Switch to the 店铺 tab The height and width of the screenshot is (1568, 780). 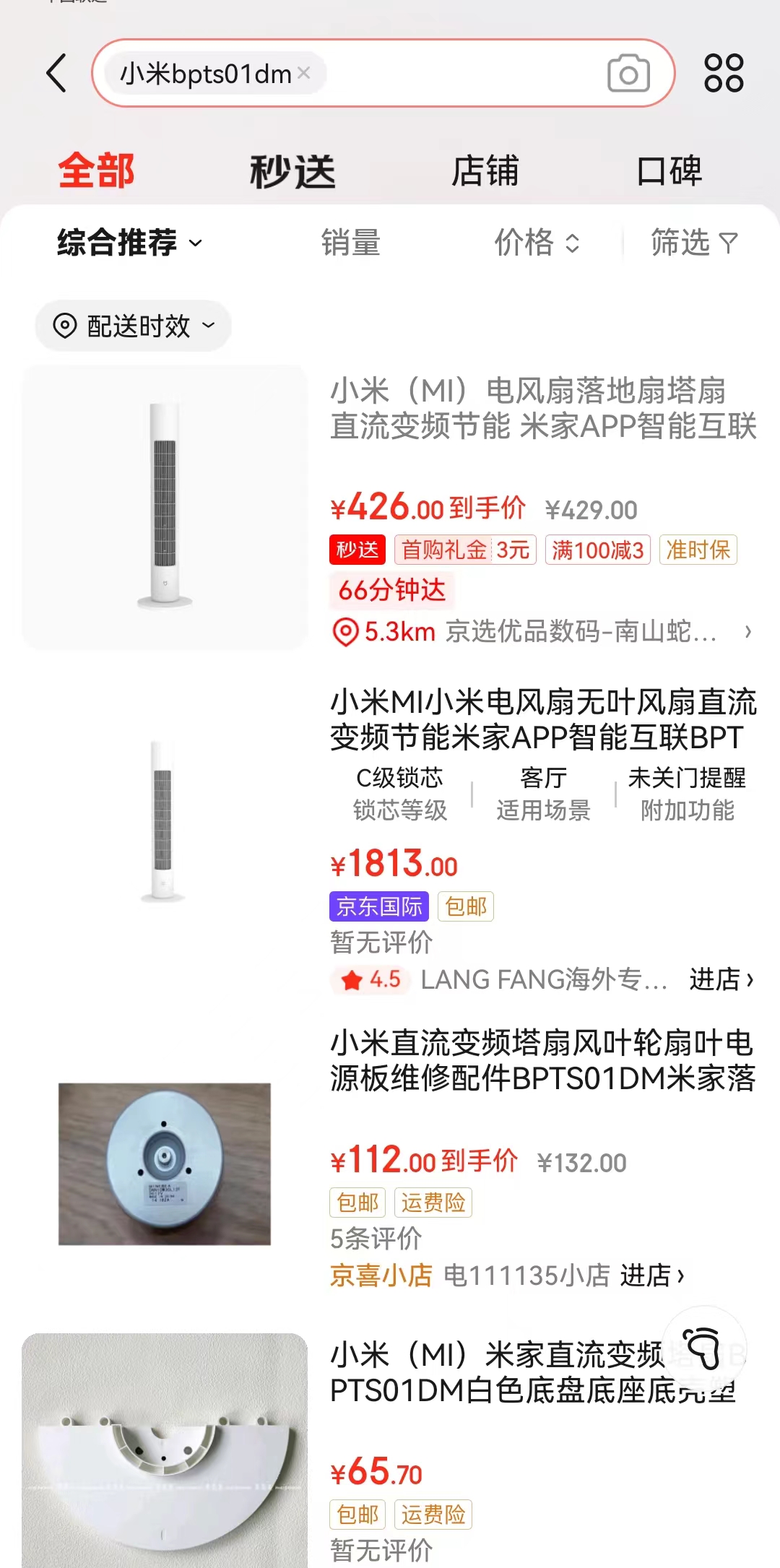[485, 172]
